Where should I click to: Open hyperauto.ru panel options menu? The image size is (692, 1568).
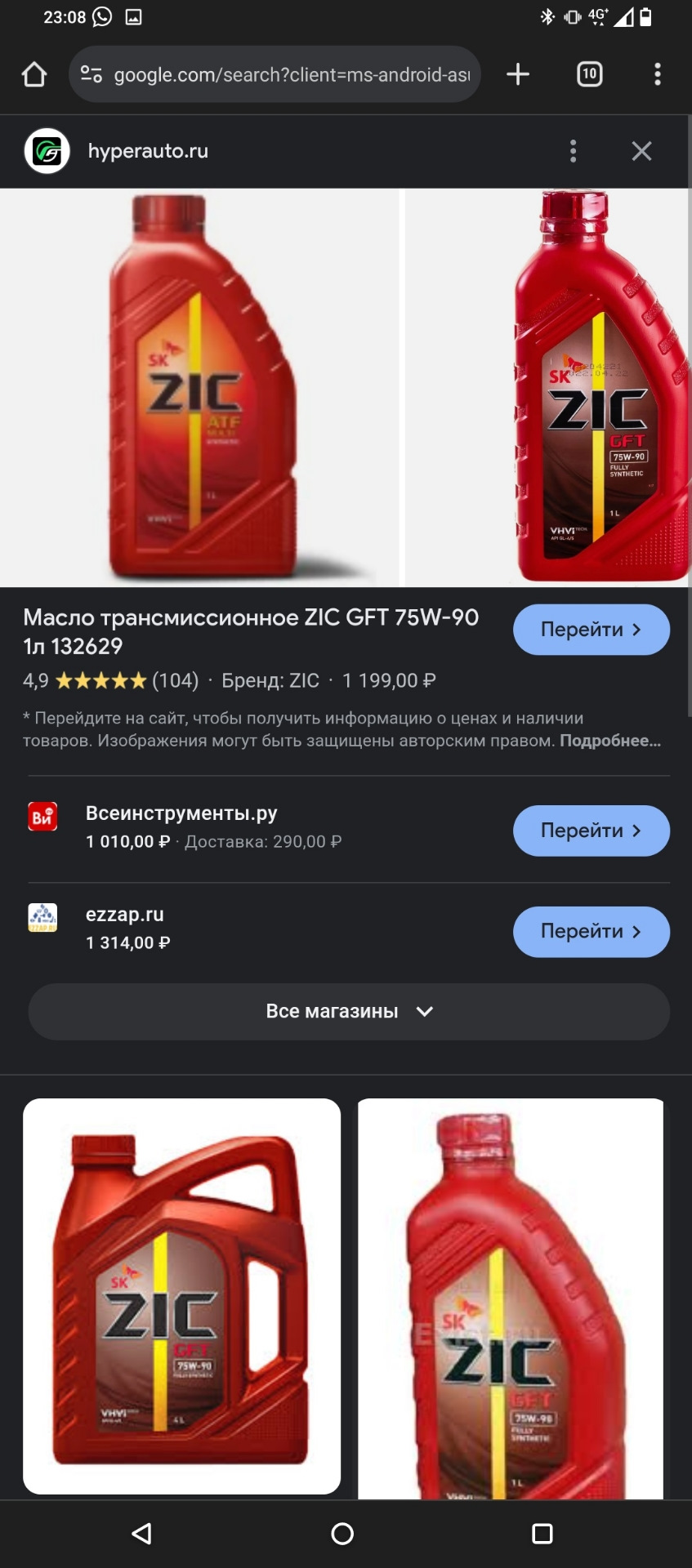[x=573, y=151]
